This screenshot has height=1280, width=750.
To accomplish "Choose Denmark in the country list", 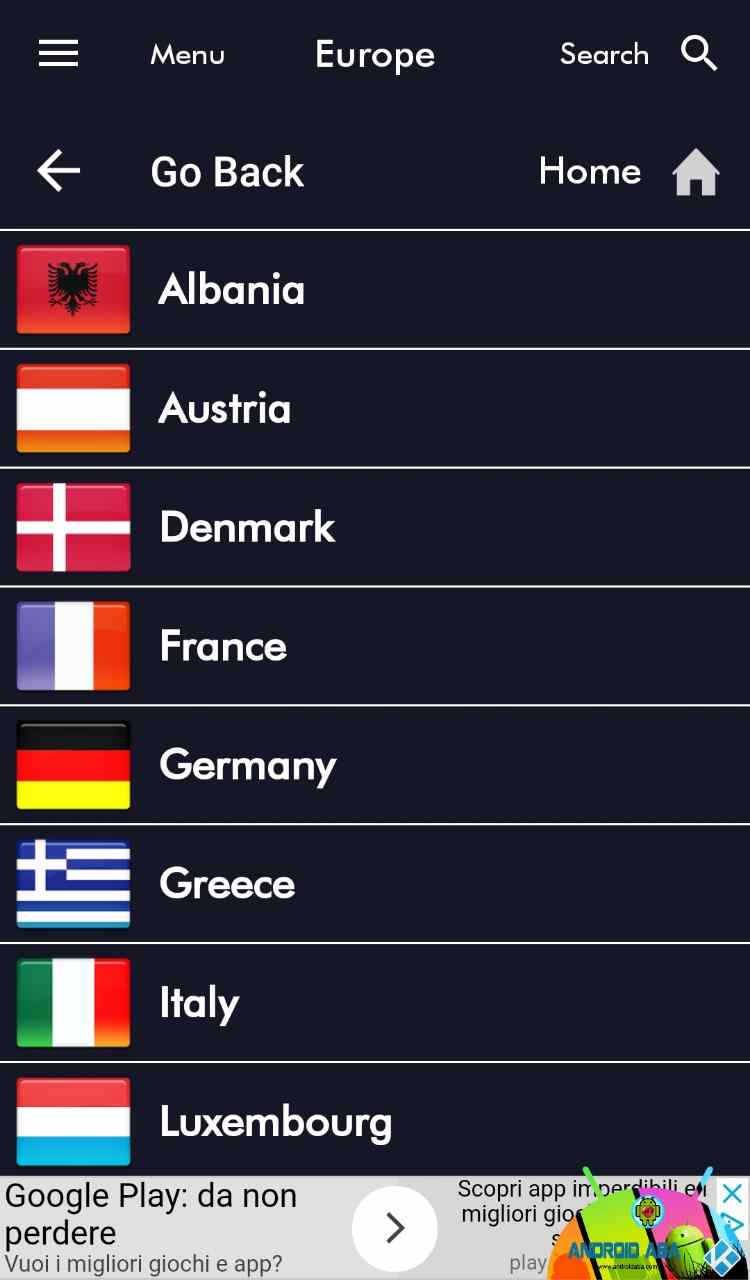I will pos(375,527).
